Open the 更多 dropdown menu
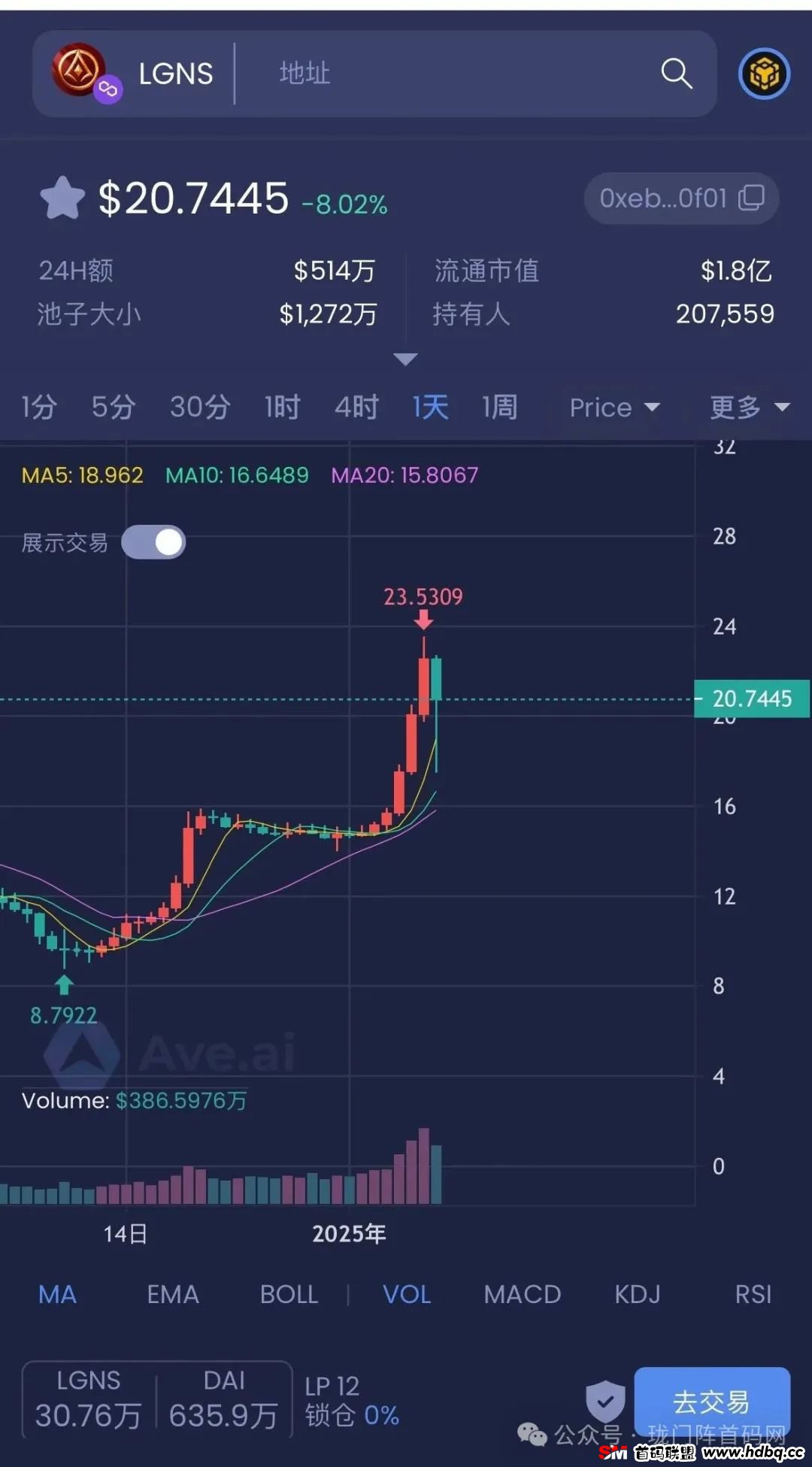 pos(750,408)
